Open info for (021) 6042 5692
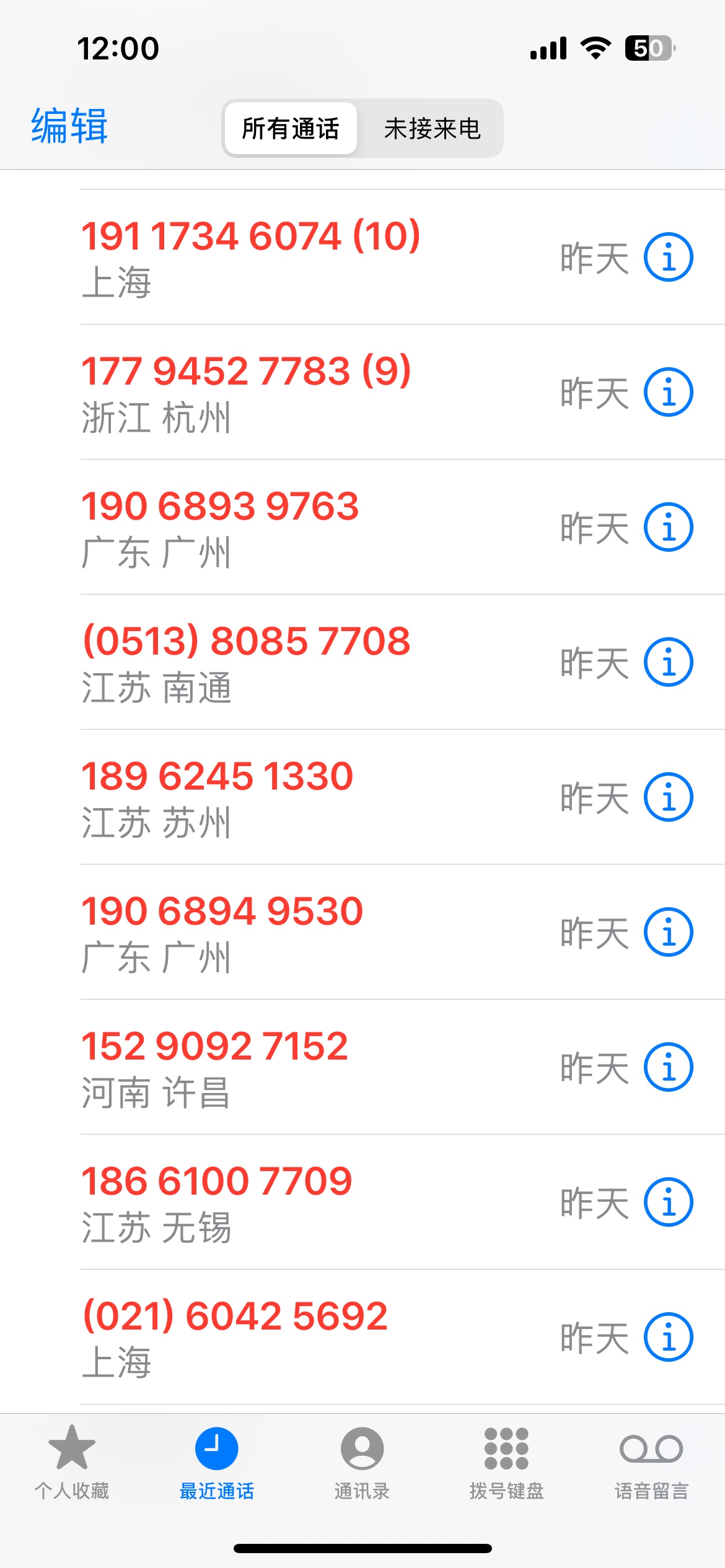The width and height of the screenshot is (725, 1568). (x=668, y=1337)
